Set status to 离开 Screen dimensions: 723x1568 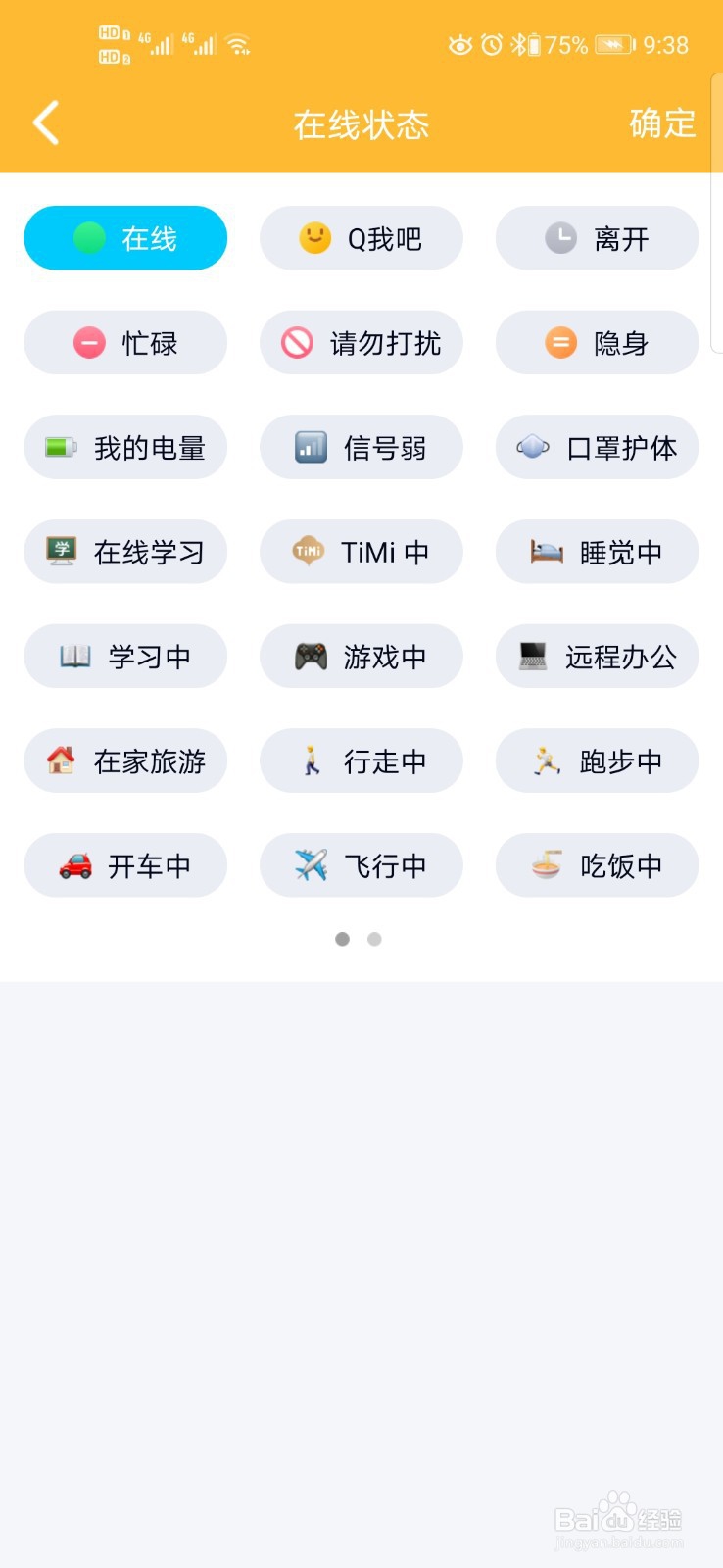[598, 238]
